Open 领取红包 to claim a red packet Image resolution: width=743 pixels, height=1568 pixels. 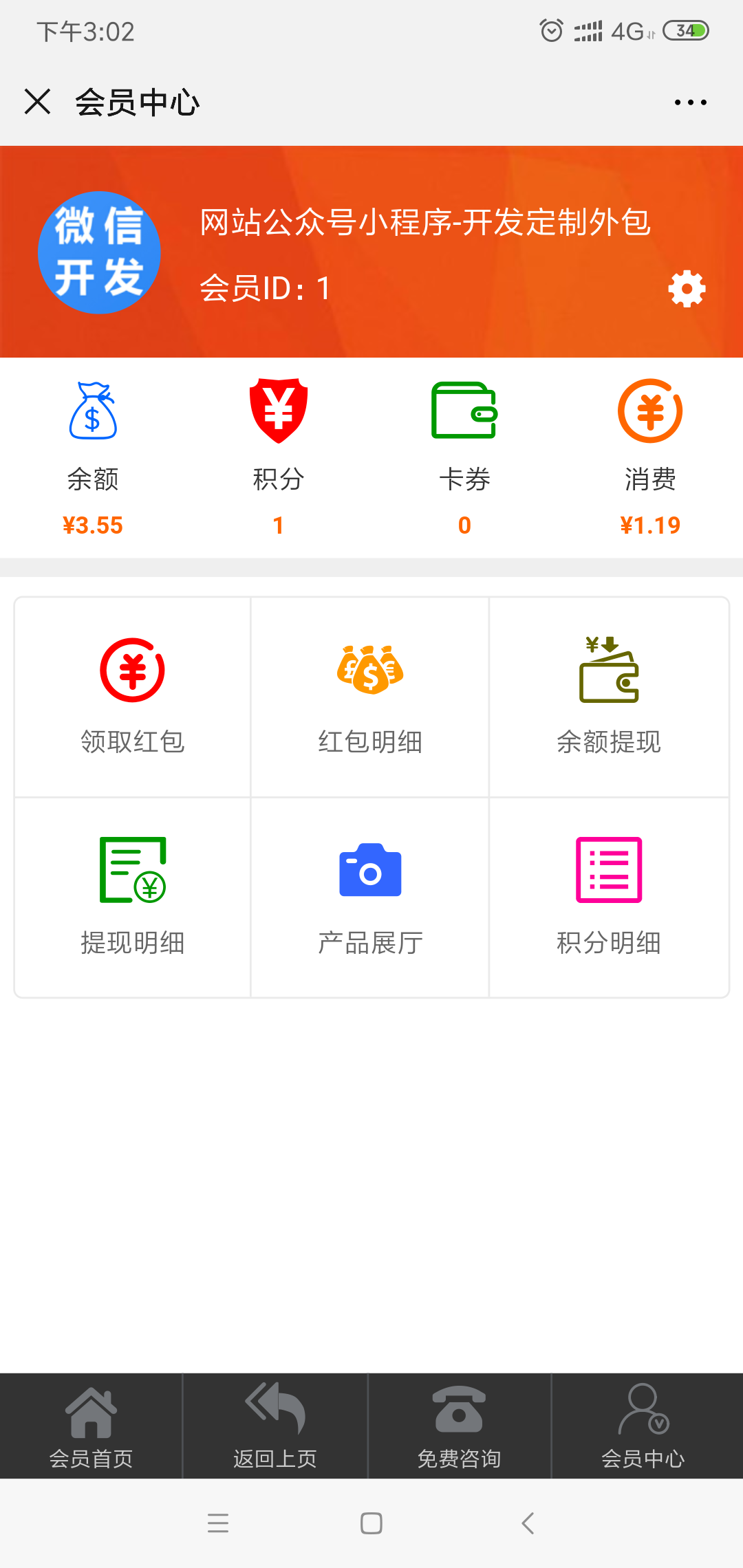pyautogui.click(x=132, y=697)
